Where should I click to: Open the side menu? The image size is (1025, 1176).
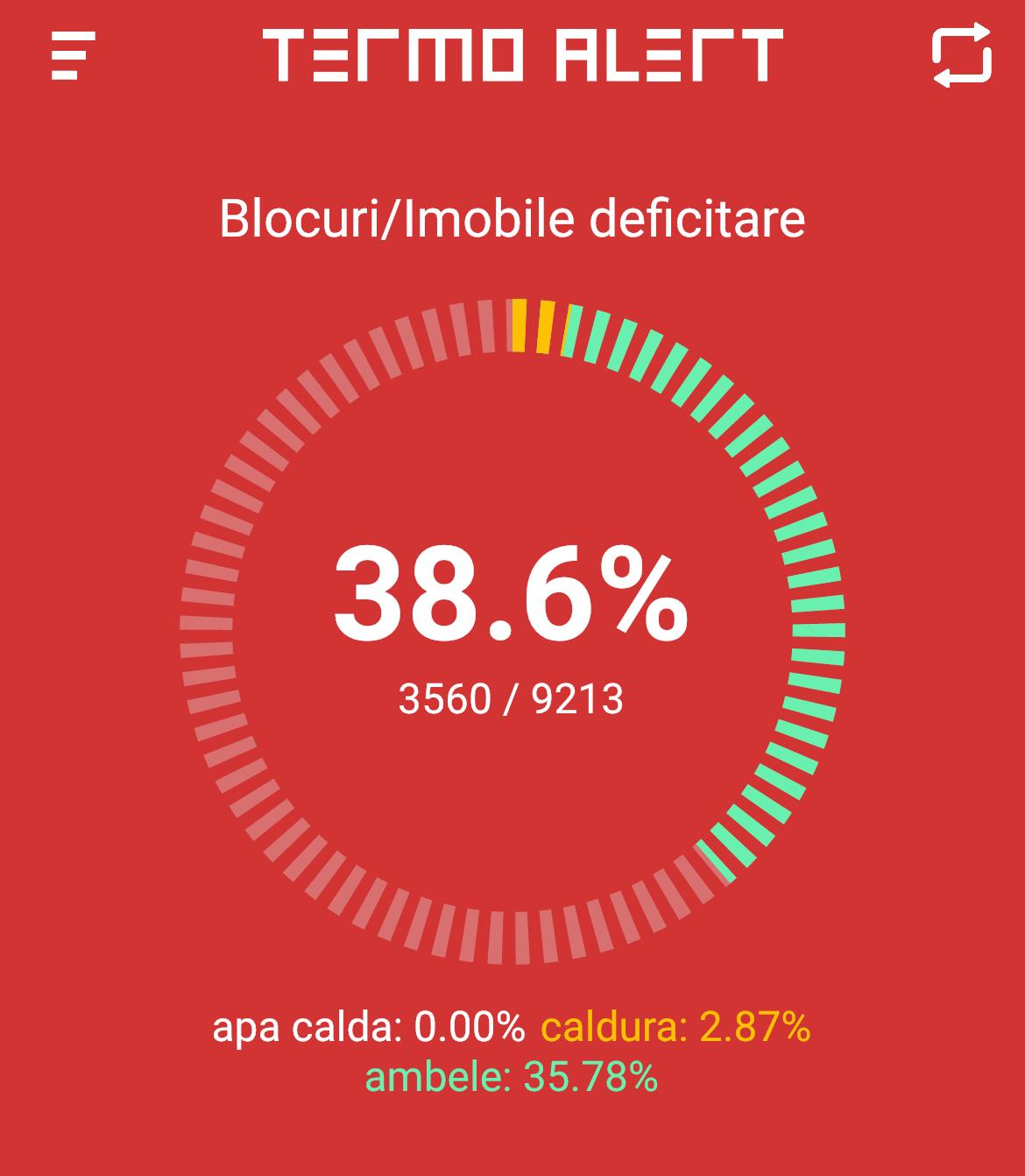pos(73,56)
